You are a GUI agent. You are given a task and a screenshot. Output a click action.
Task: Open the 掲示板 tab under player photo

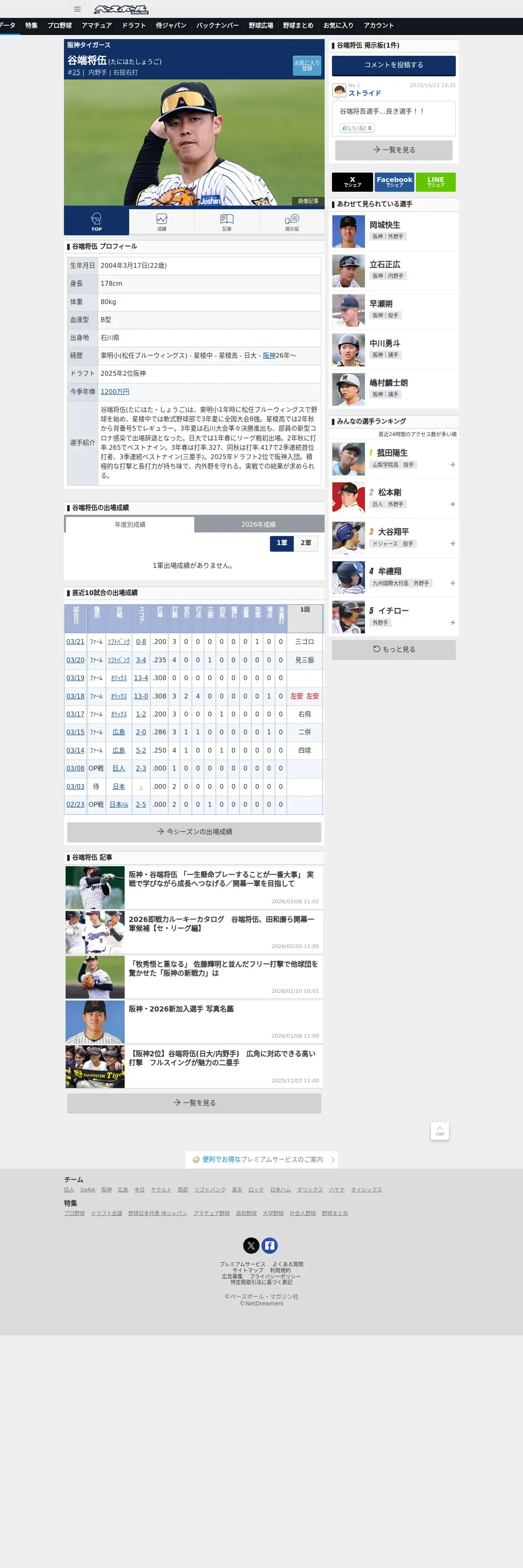click(292, 221)
